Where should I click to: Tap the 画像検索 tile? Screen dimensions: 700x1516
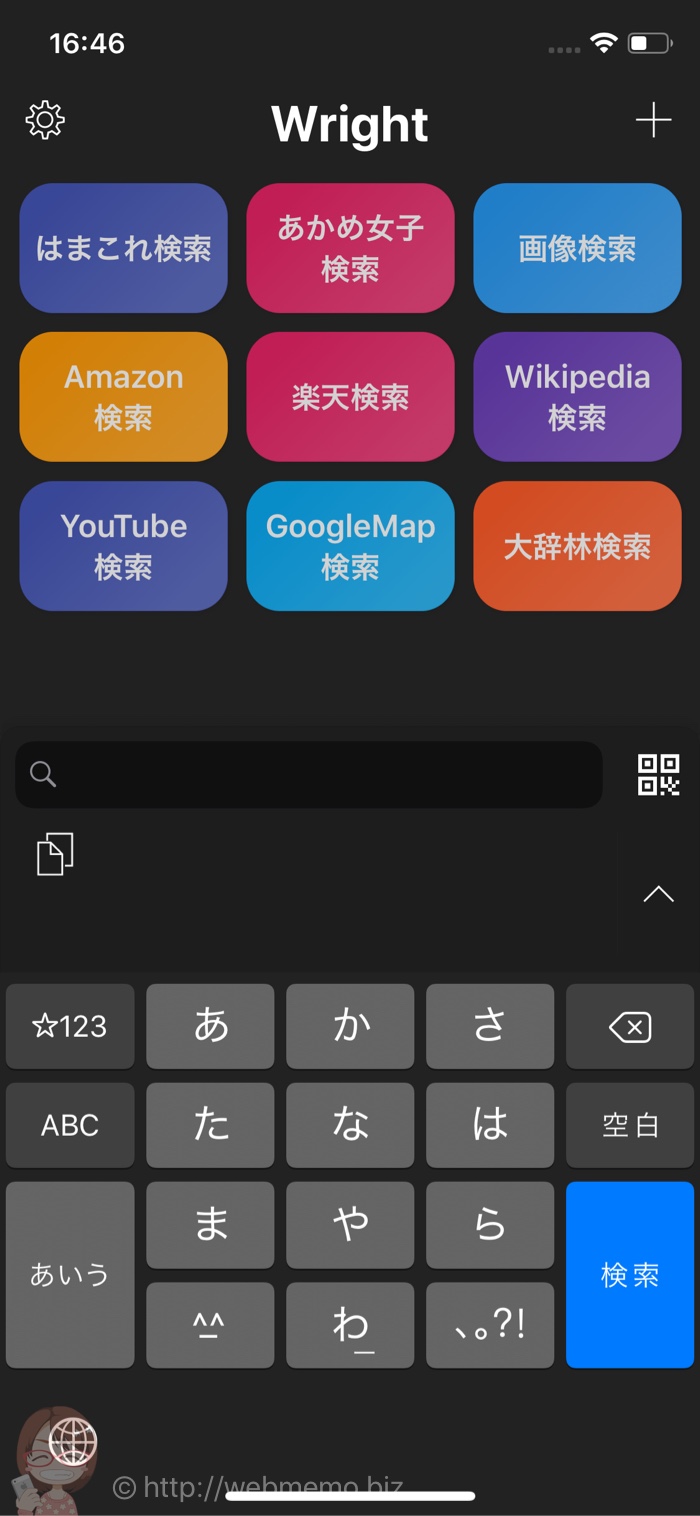click(577, 248)
